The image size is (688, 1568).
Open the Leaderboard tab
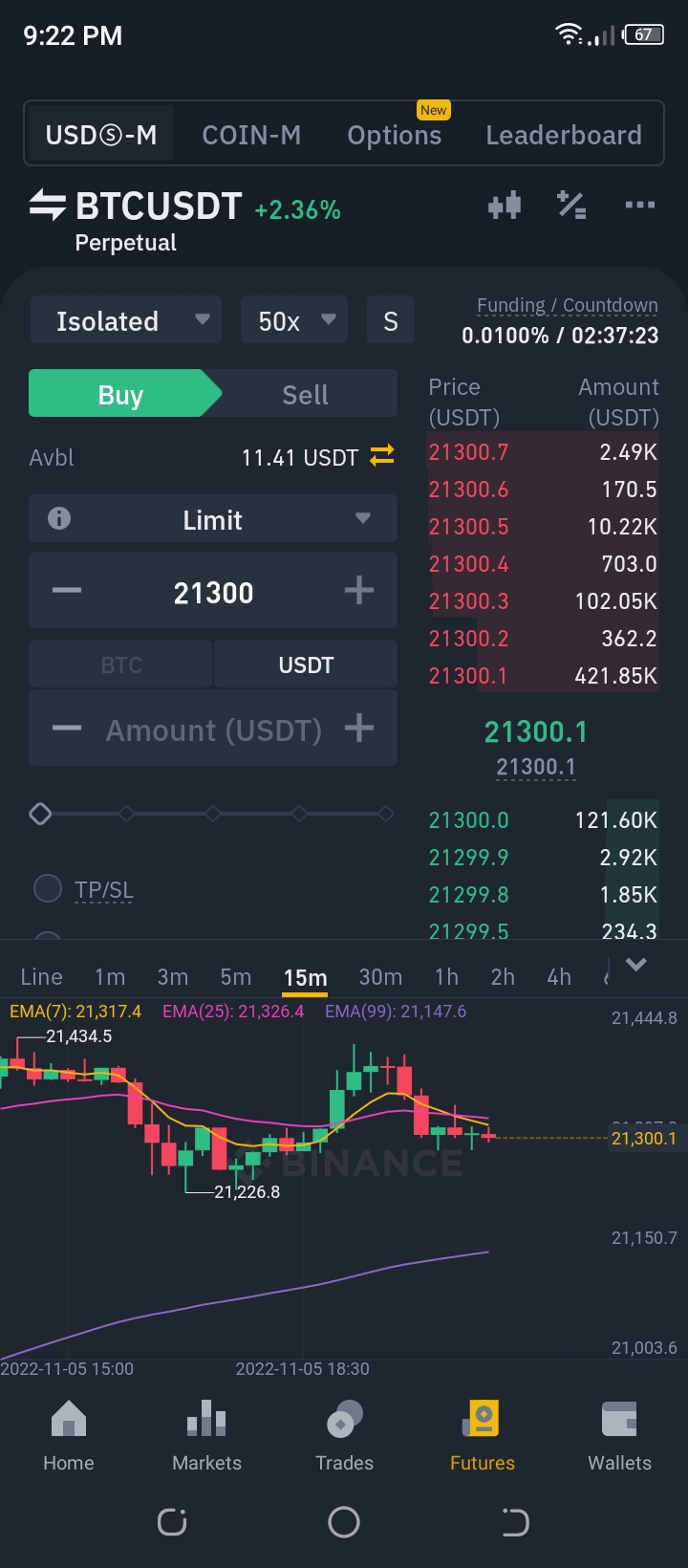pos(564,135)
